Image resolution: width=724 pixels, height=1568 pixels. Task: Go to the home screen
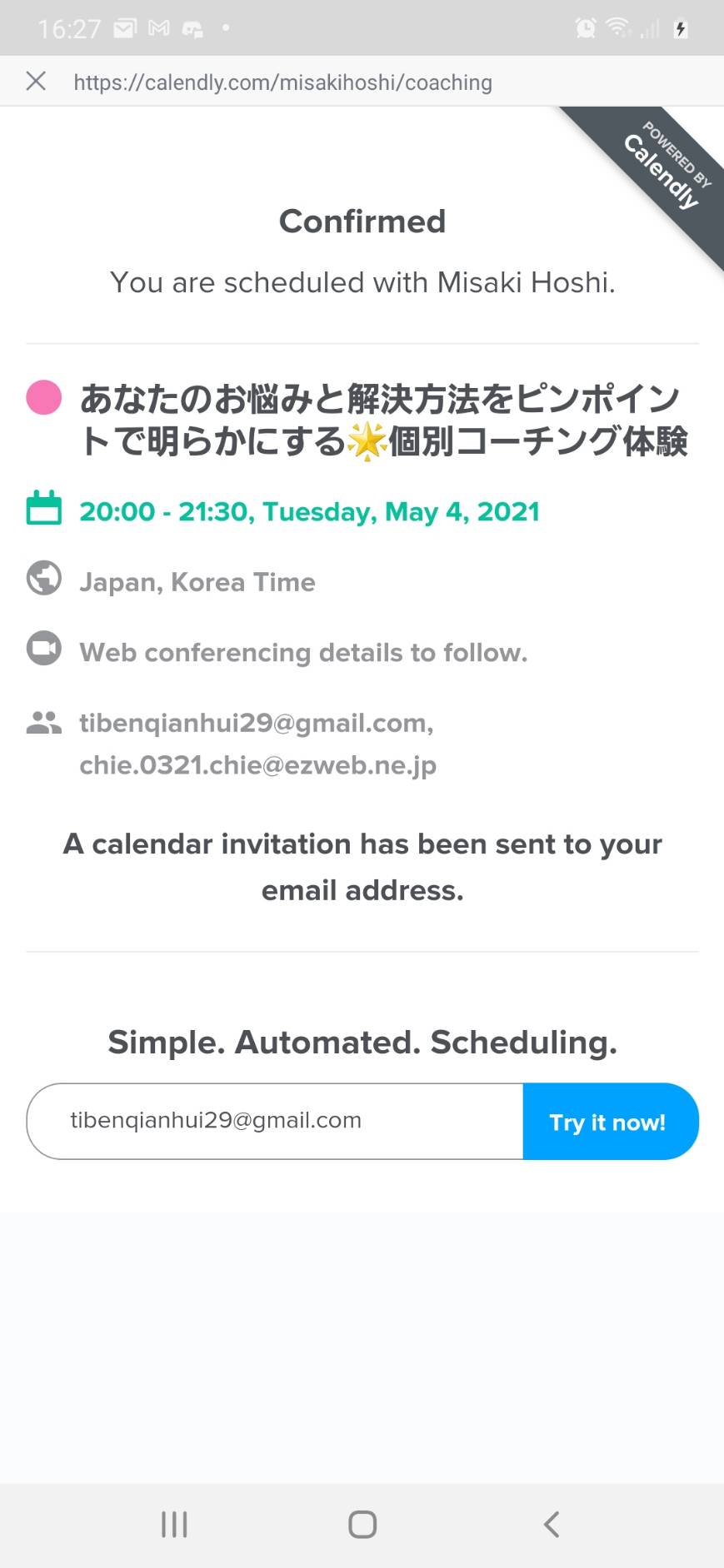[362, 1524]
